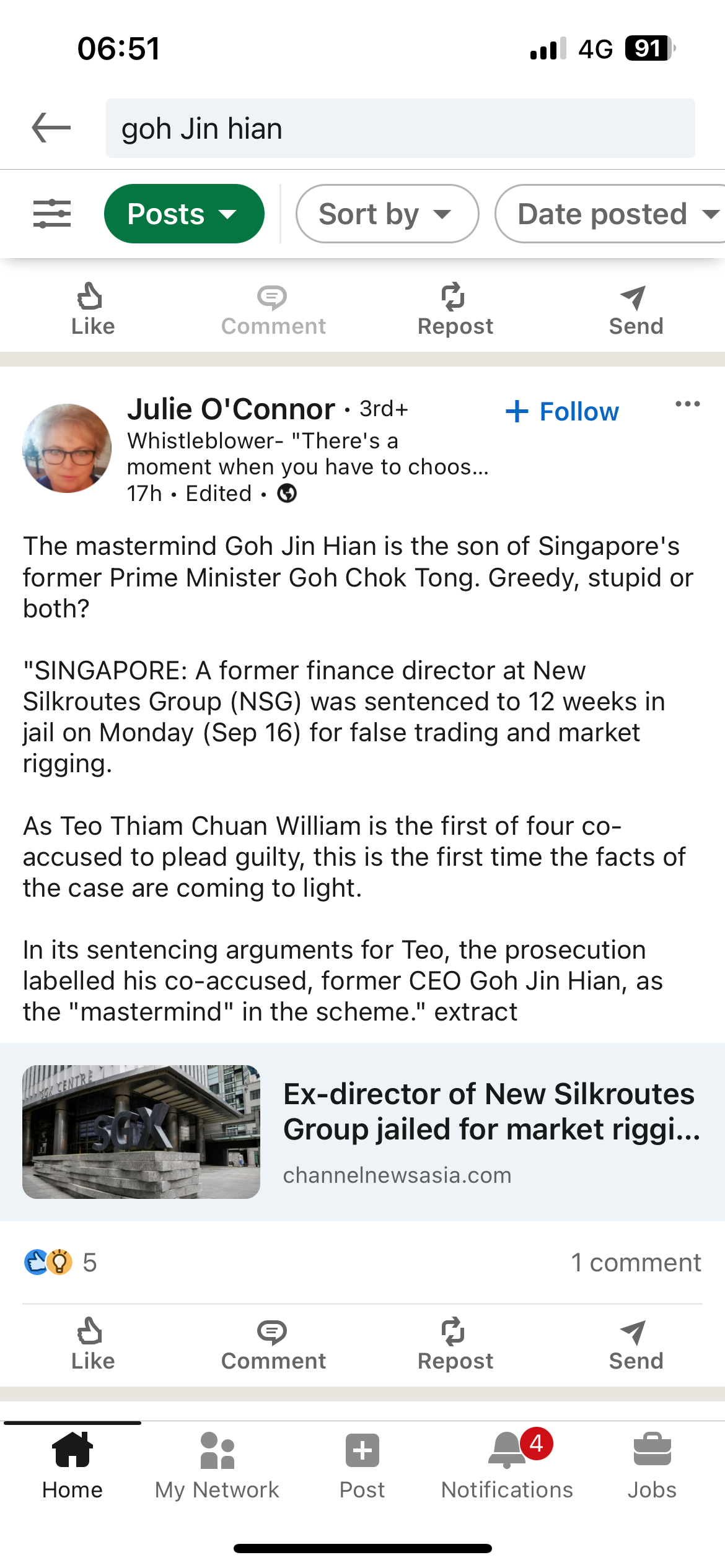Screen dimensions: 725x1568
Task: Follow Julie O'Connor
Action: tap(563, 412)
